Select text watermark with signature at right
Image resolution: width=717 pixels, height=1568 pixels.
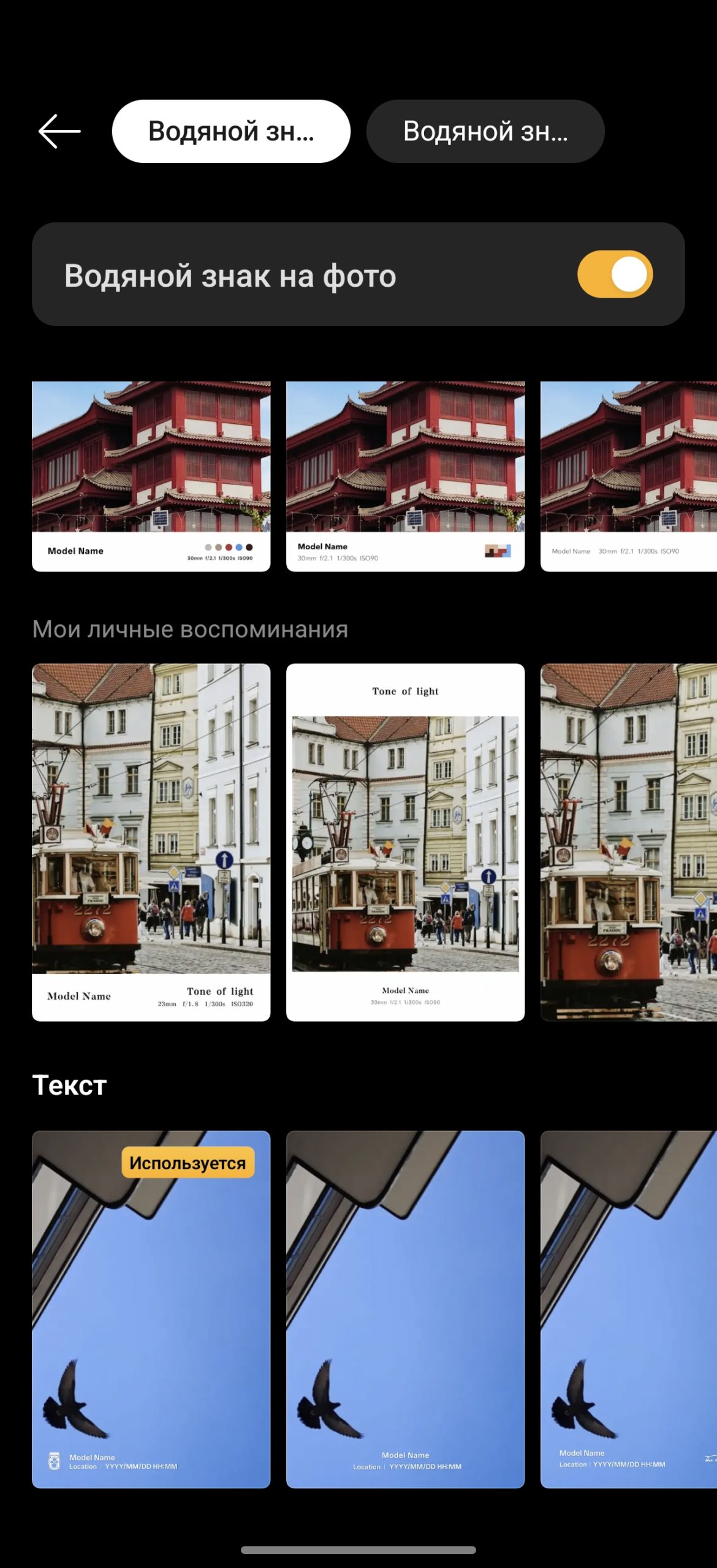pos(629,1310)
